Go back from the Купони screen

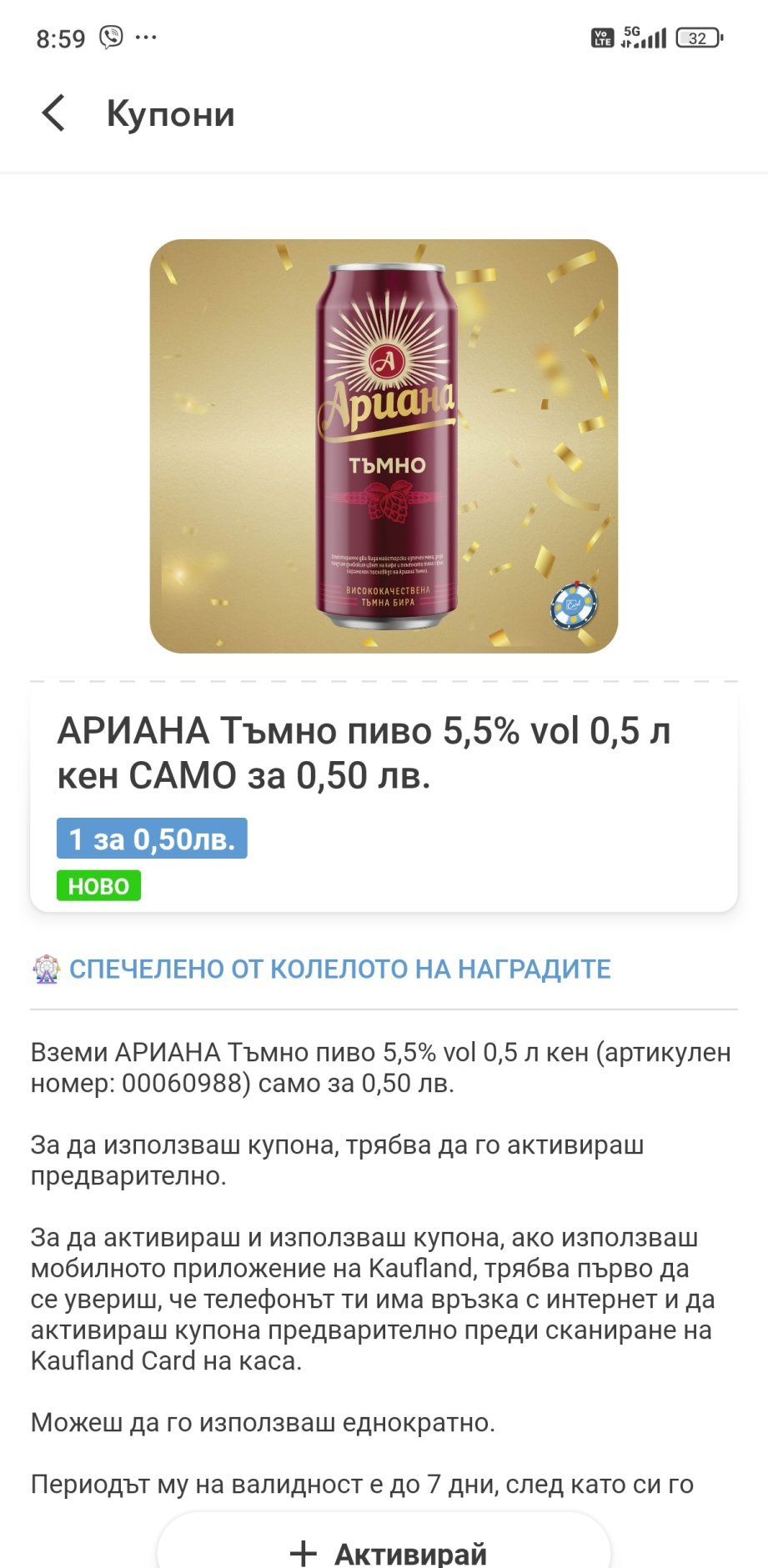click(53, 113)
